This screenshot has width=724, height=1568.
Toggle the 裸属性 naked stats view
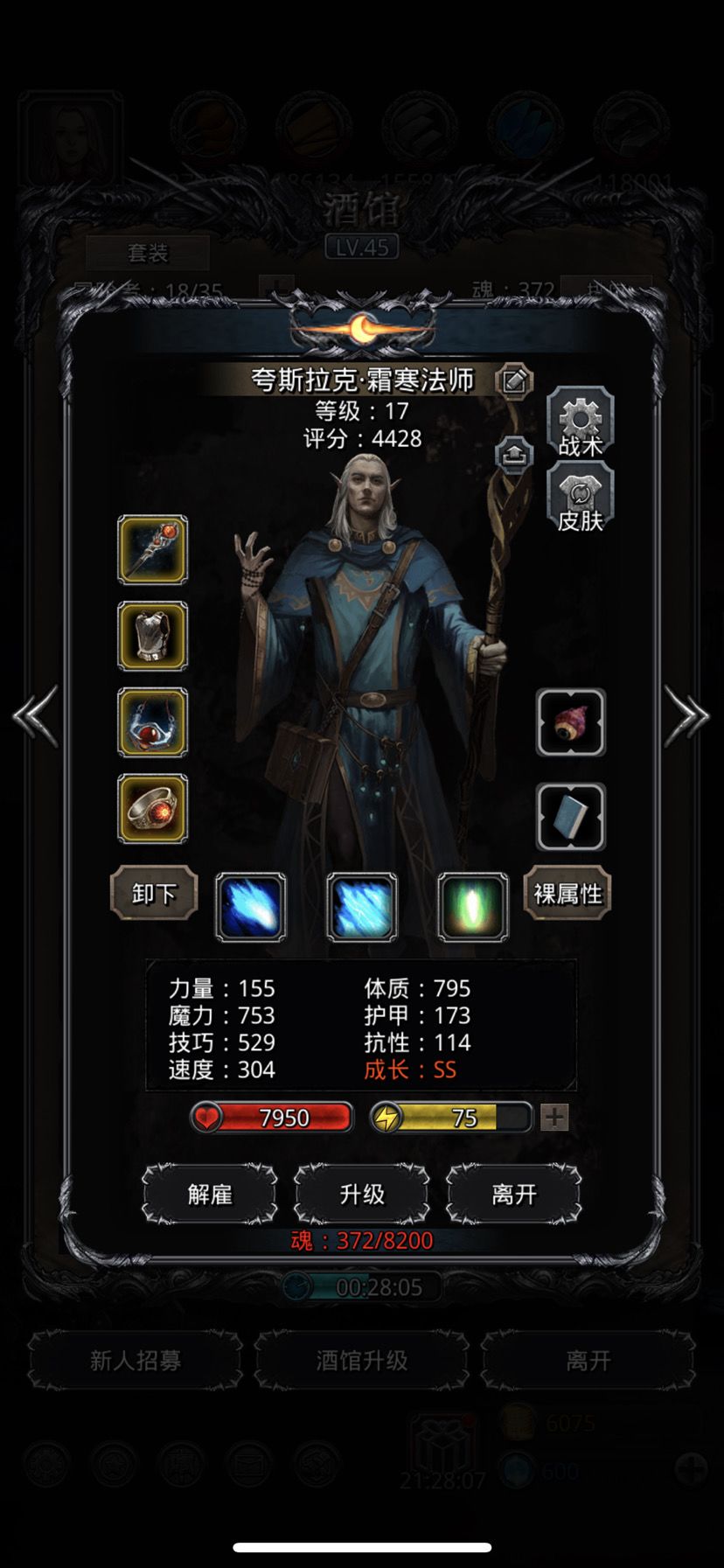pos(567,892)
